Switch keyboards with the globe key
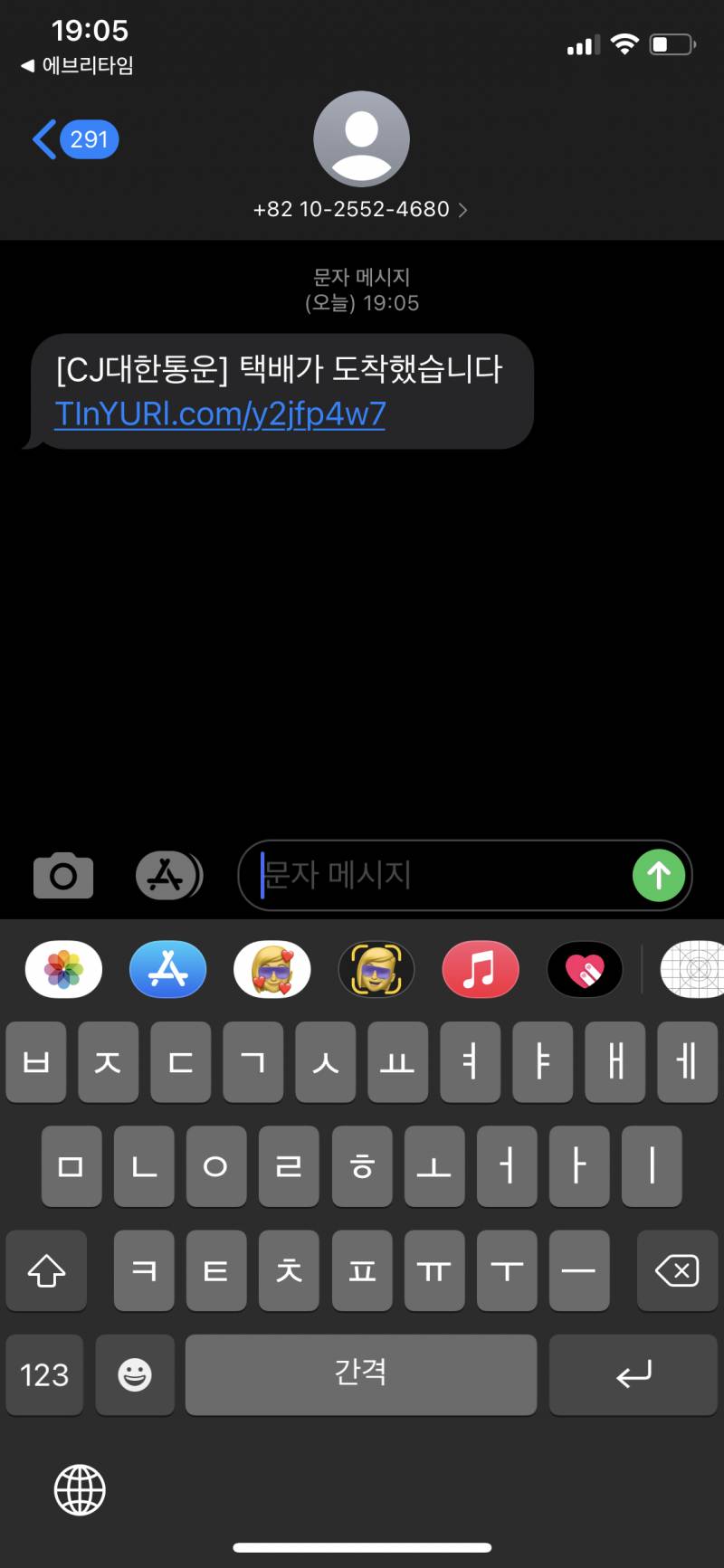 click(79, 1490)
